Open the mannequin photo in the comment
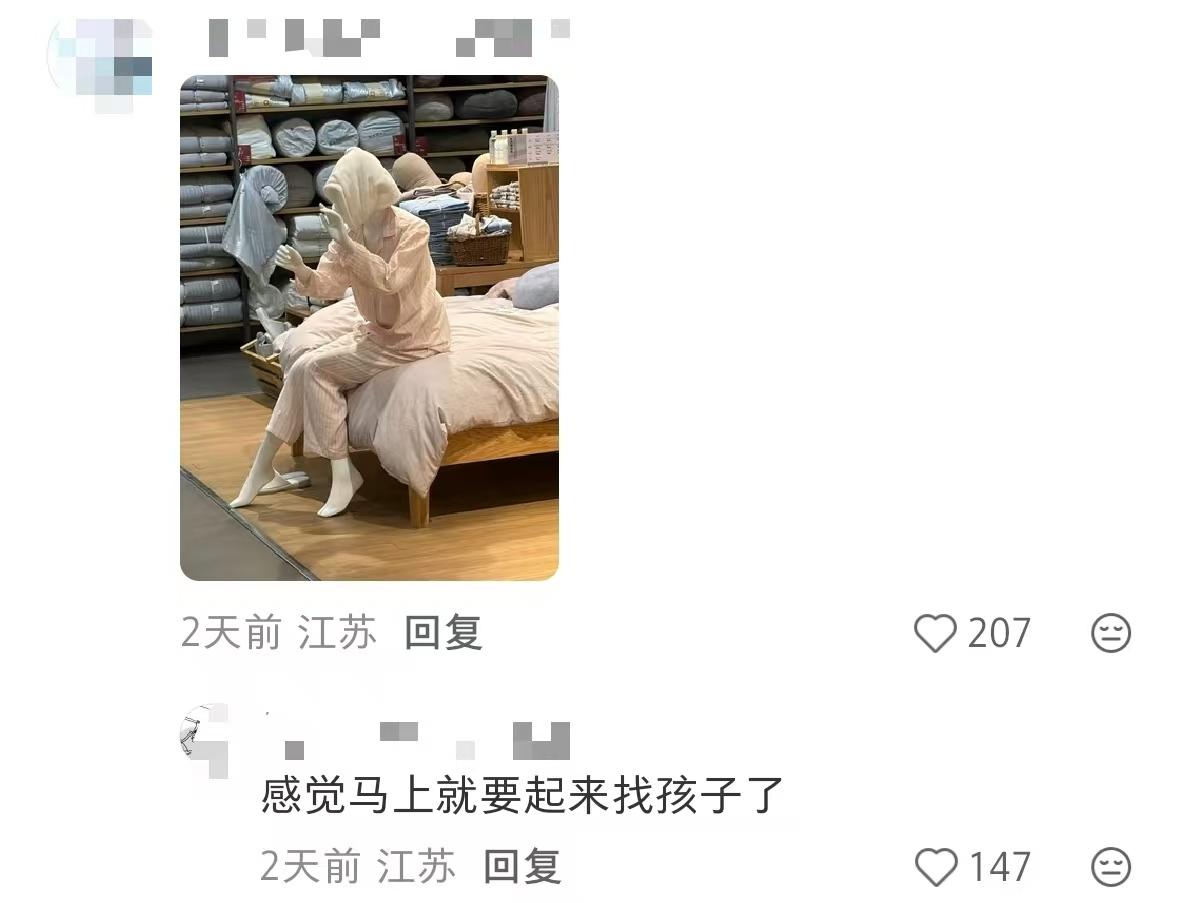The height and width of the screenshot is (903, 1200). [369, 328]
